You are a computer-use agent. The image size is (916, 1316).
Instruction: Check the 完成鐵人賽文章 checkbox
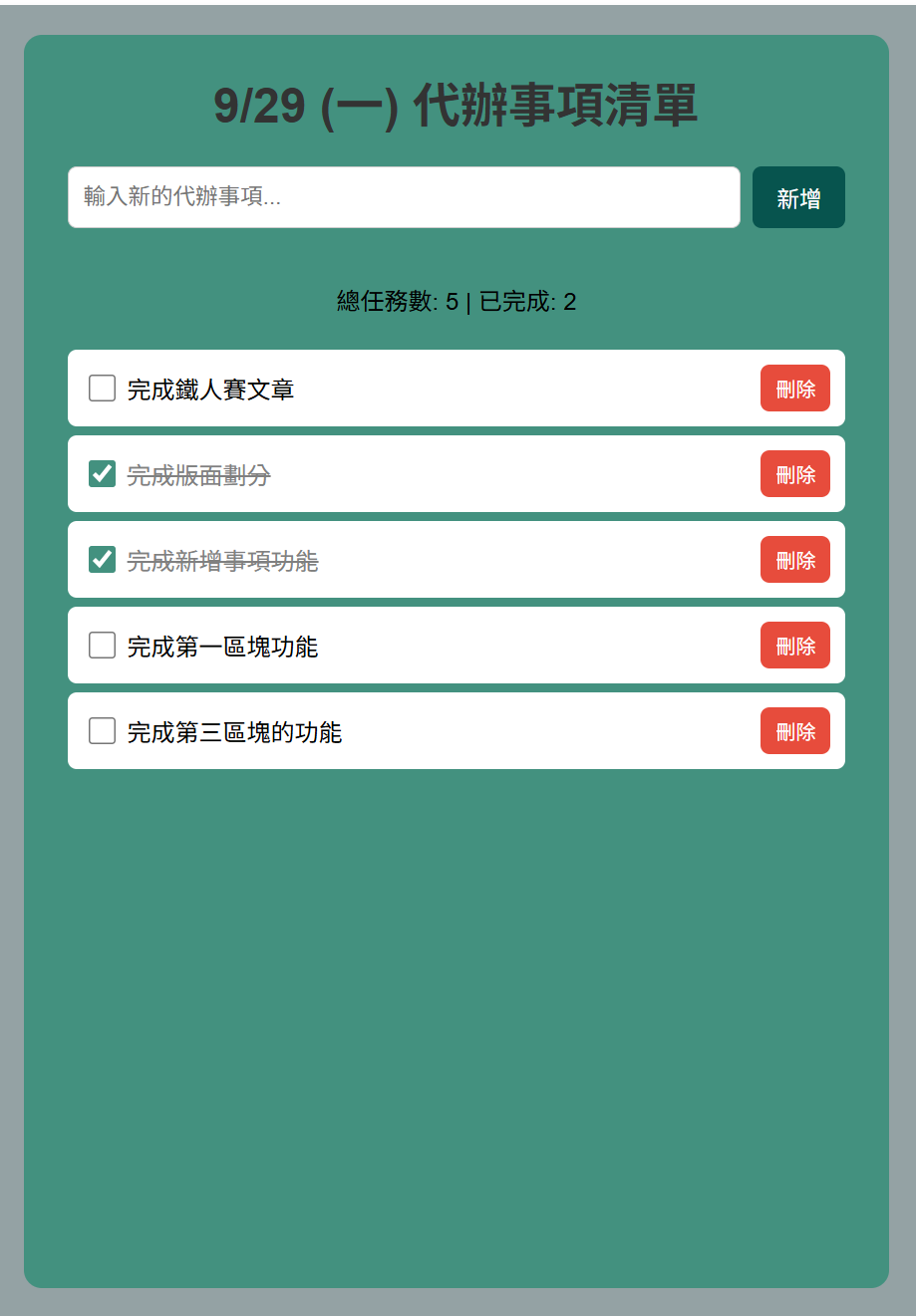(102, 389)
